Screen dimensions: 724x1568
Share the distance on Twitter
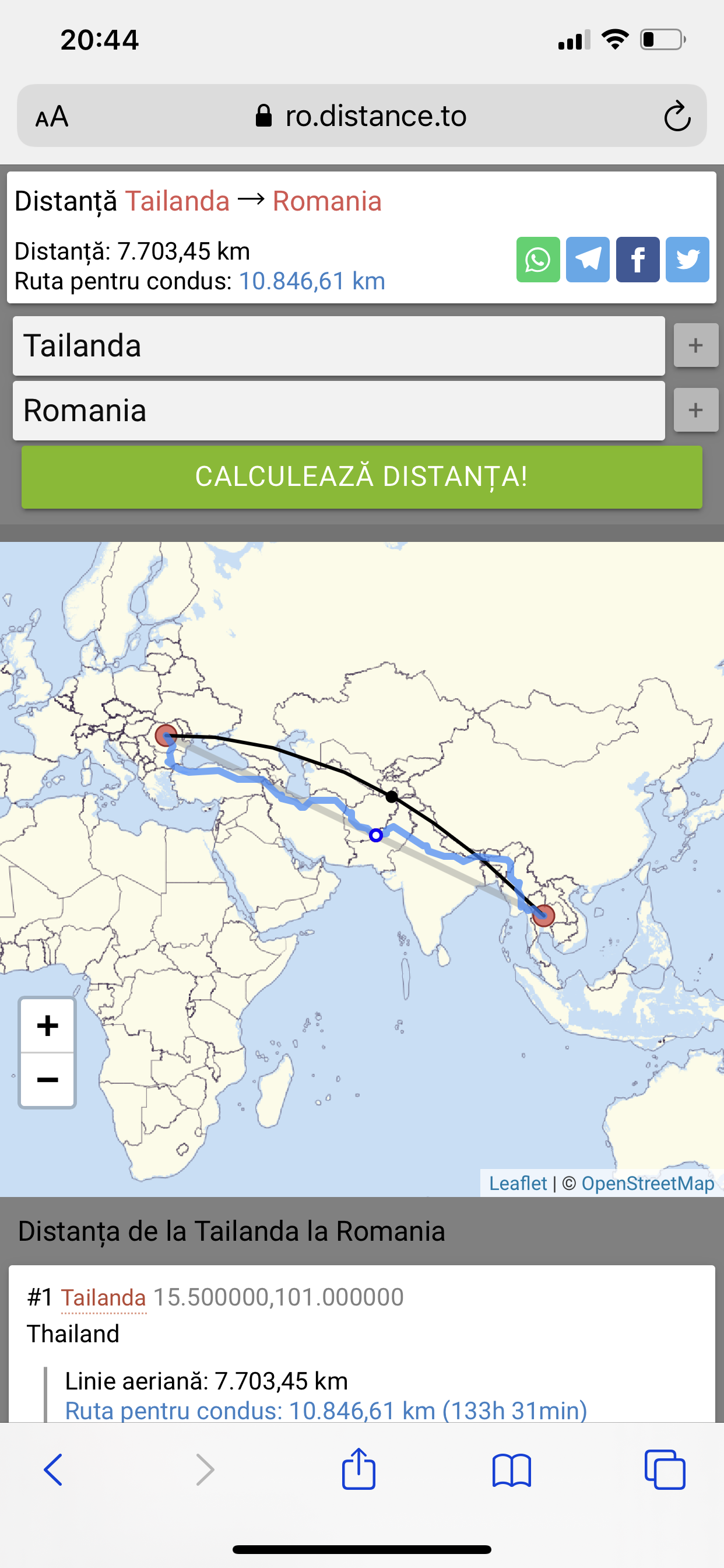(x=687, y=260)
